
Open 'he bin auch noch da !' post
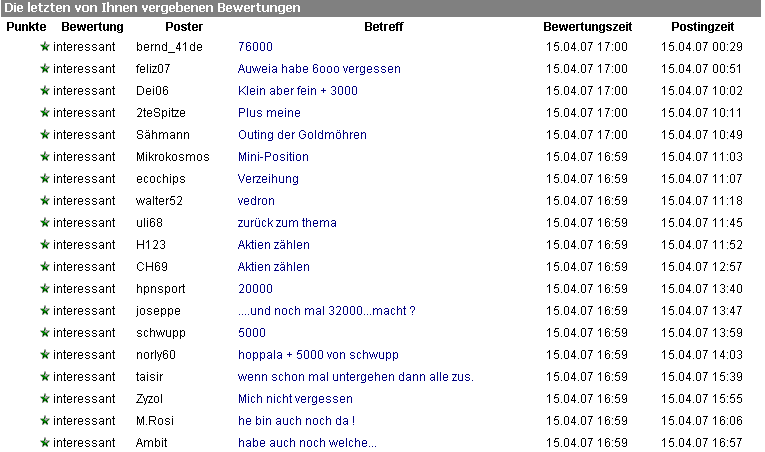click(x=296, y=421)
